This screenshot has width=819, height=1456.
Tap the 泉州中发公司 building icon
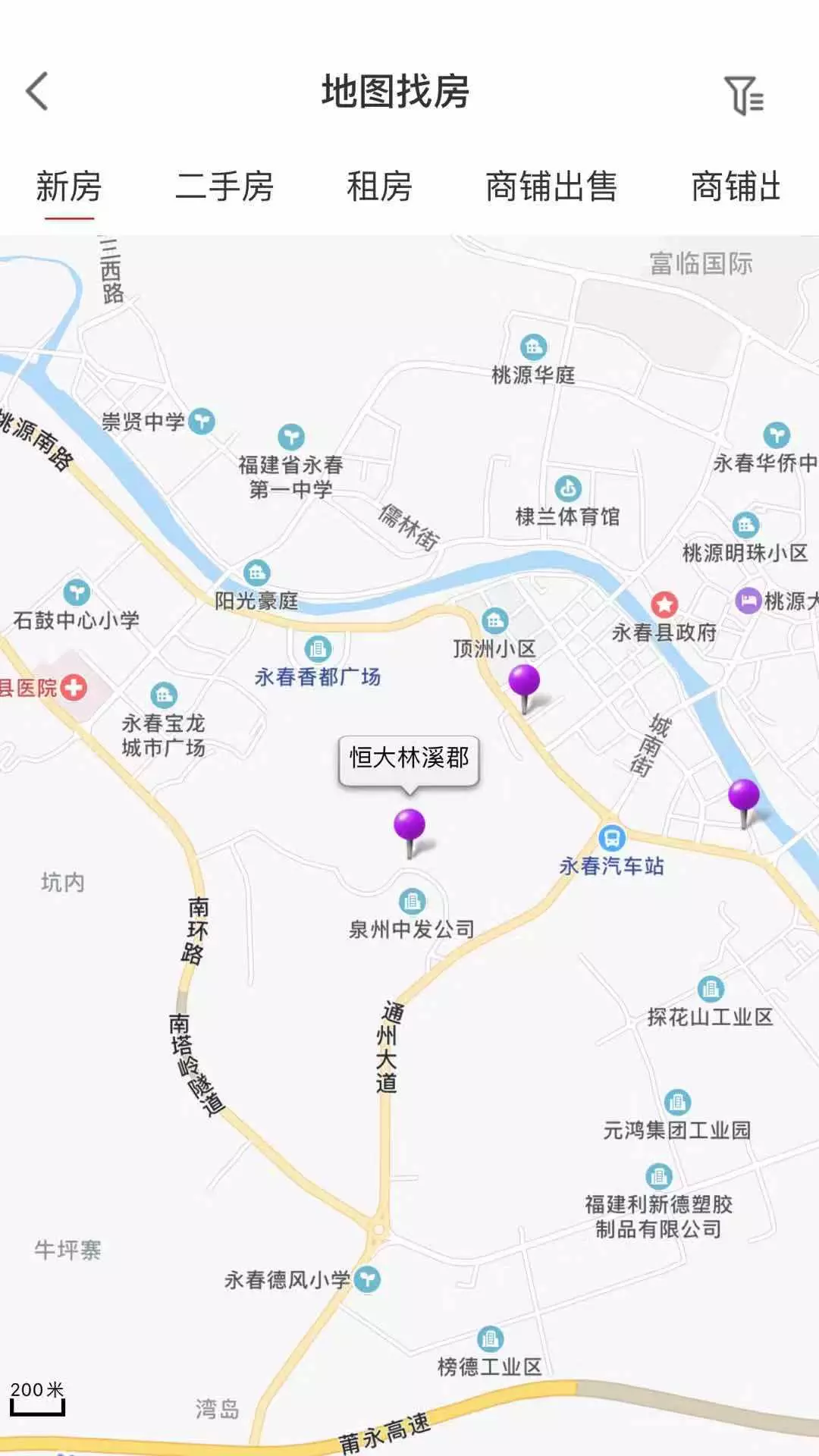point(410,902)
